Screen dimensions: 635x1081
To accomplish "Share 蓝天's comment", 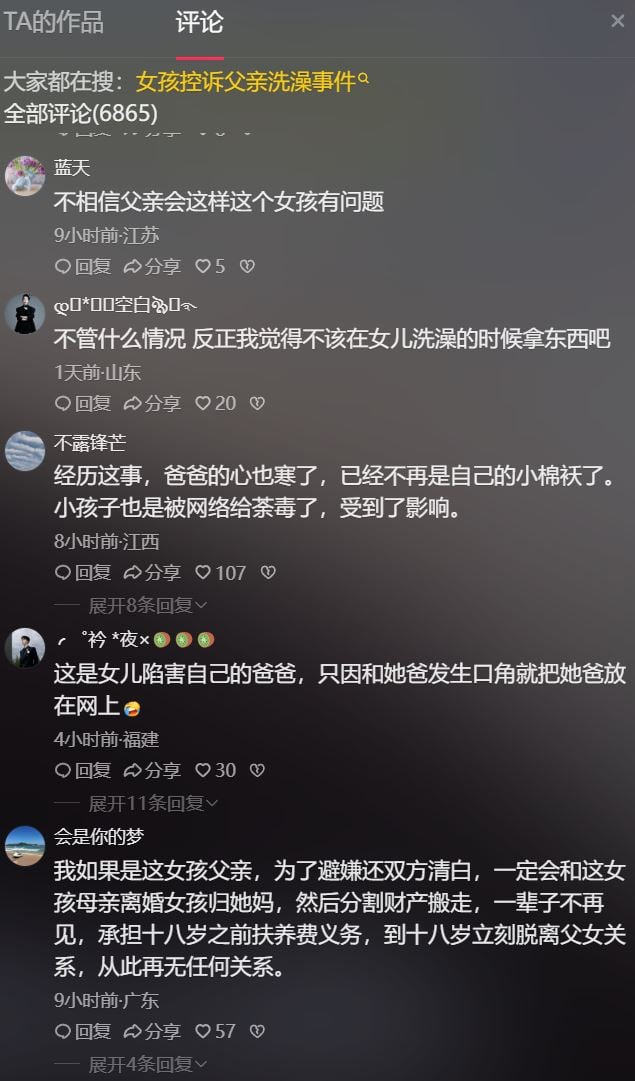I will coord(152,266).
